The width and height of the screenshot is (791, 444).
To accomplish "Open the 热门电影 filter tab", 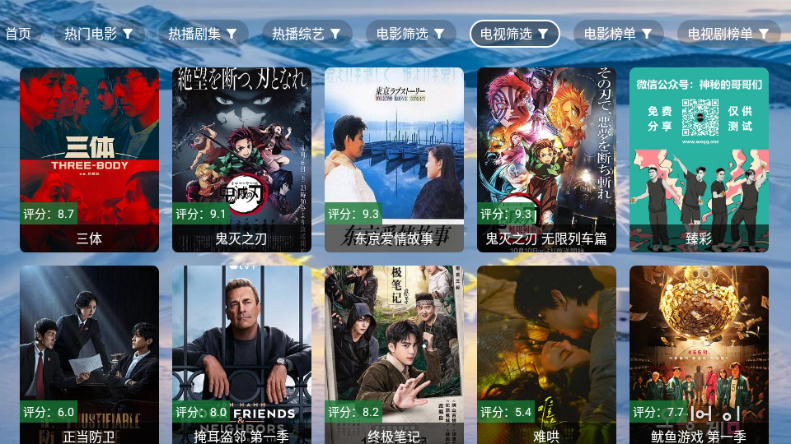I will [x=98, y=34].
